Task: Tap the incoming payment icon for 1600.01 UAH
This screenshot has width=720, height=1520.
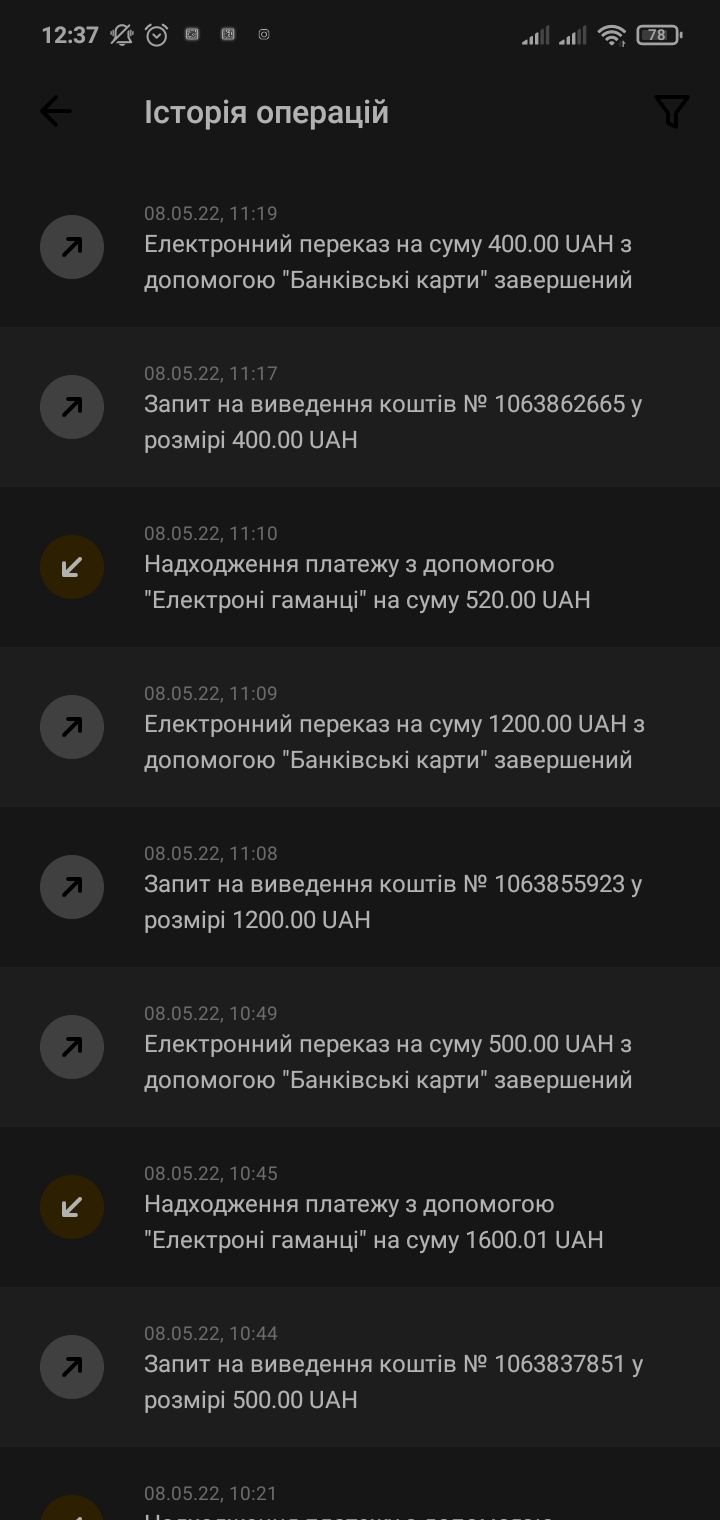Action: pos(71,1207)
